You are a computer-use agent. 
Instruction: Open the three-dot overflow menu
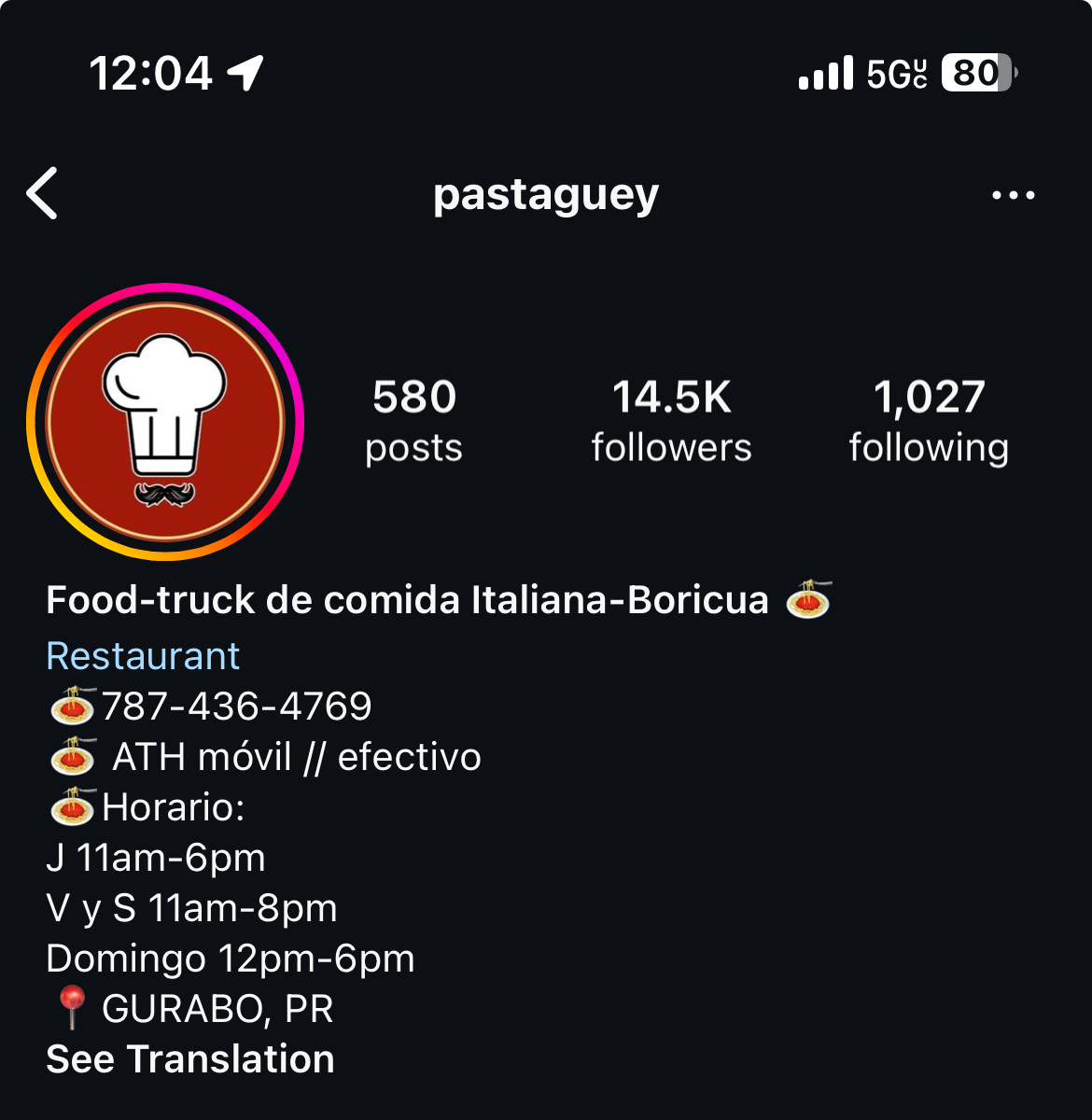click(1013, 195)
